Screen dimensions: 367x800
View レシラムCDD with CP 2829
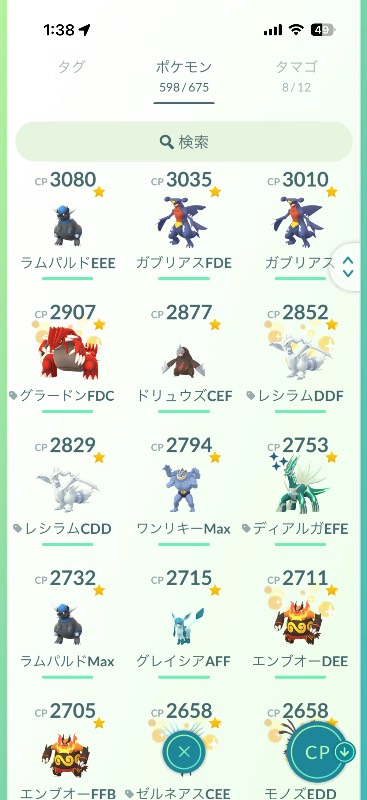[x=67, y=490]
